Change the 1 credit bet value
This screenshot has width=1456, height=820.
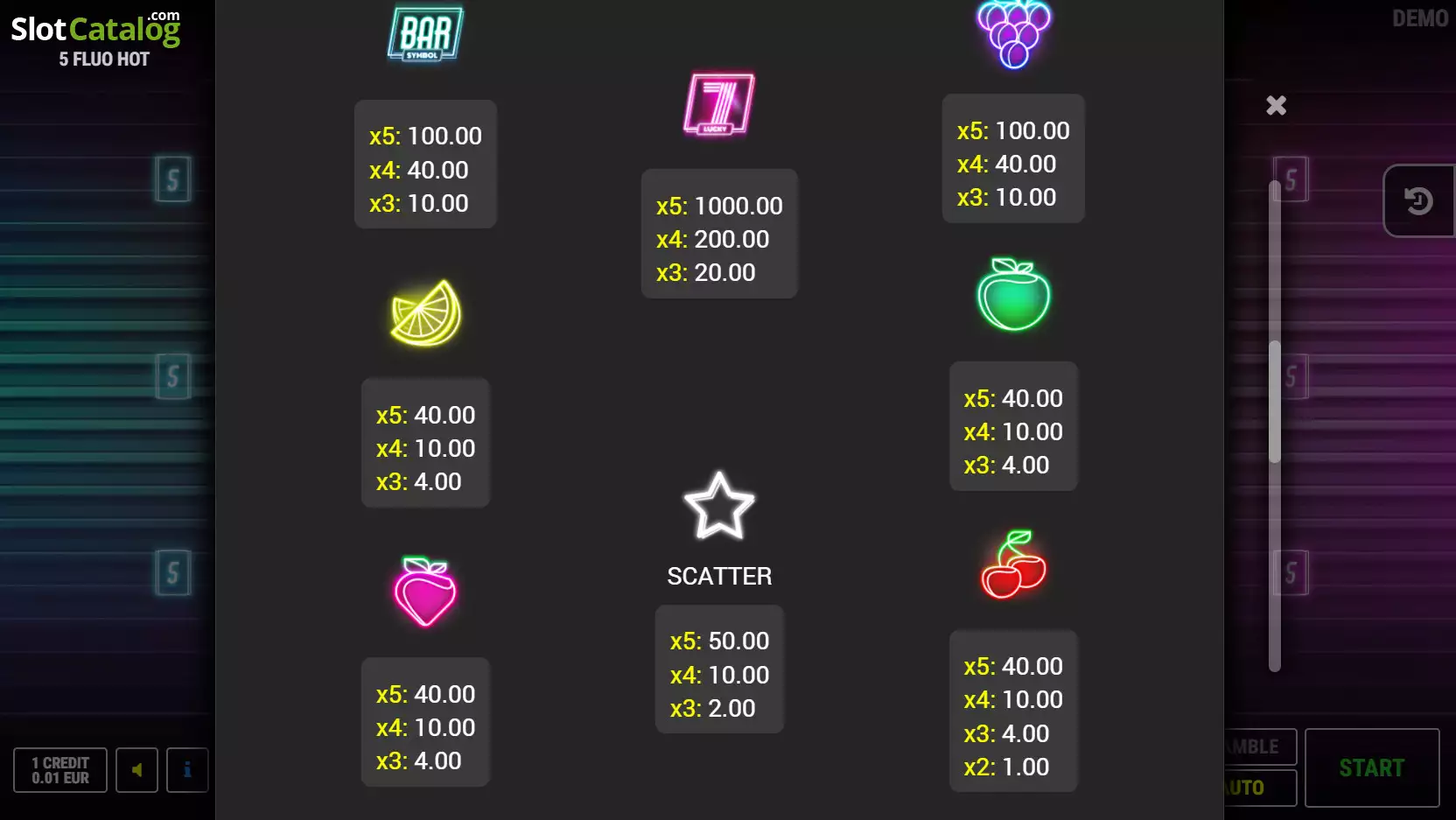(60, 770)
